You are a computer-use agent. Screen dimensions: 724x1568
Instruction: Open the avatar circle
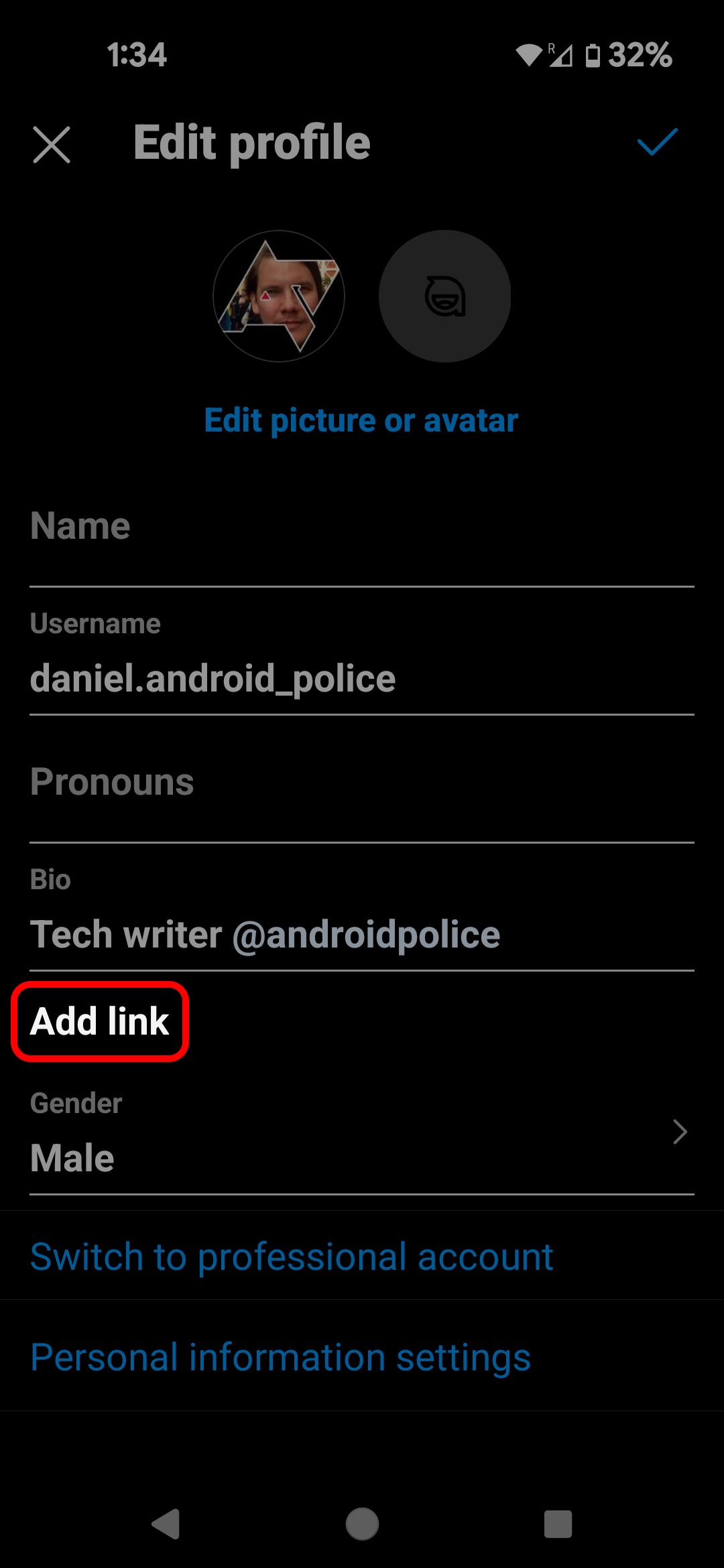click(444, 296)
